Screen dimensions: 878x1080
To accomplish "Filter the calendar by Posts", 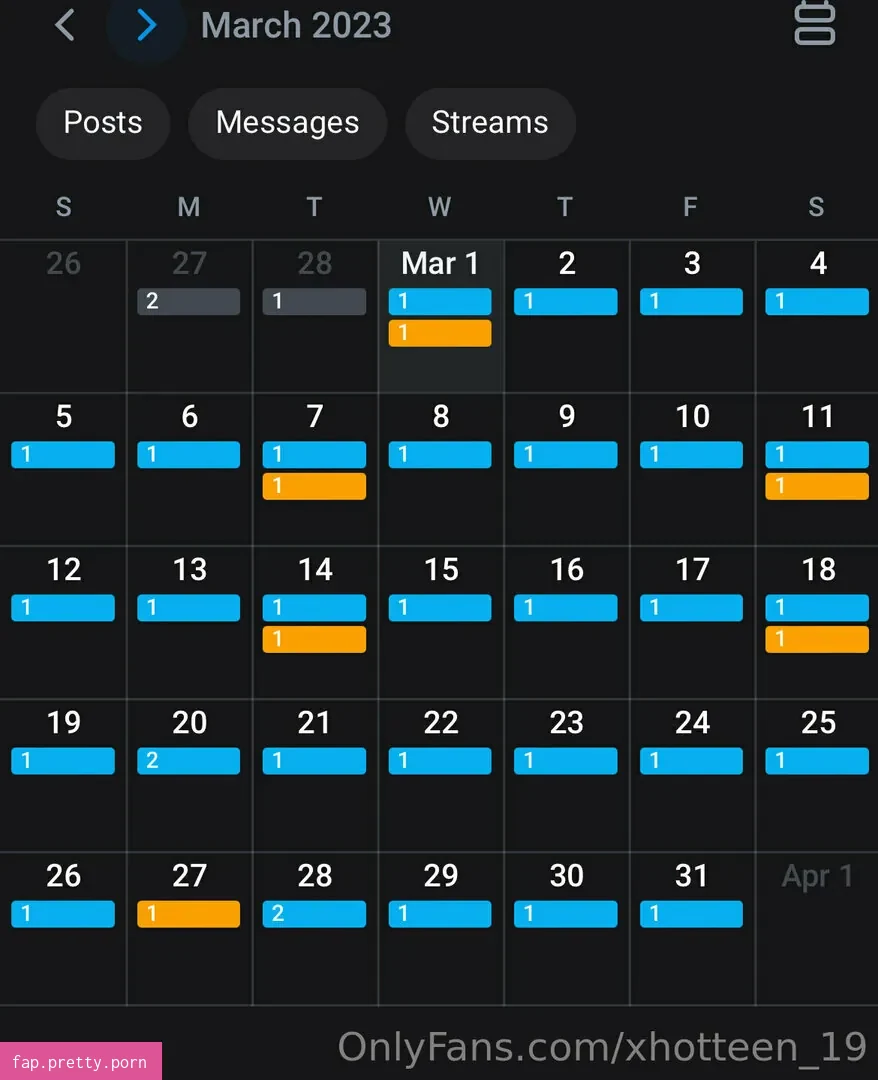I will [103, 123].
